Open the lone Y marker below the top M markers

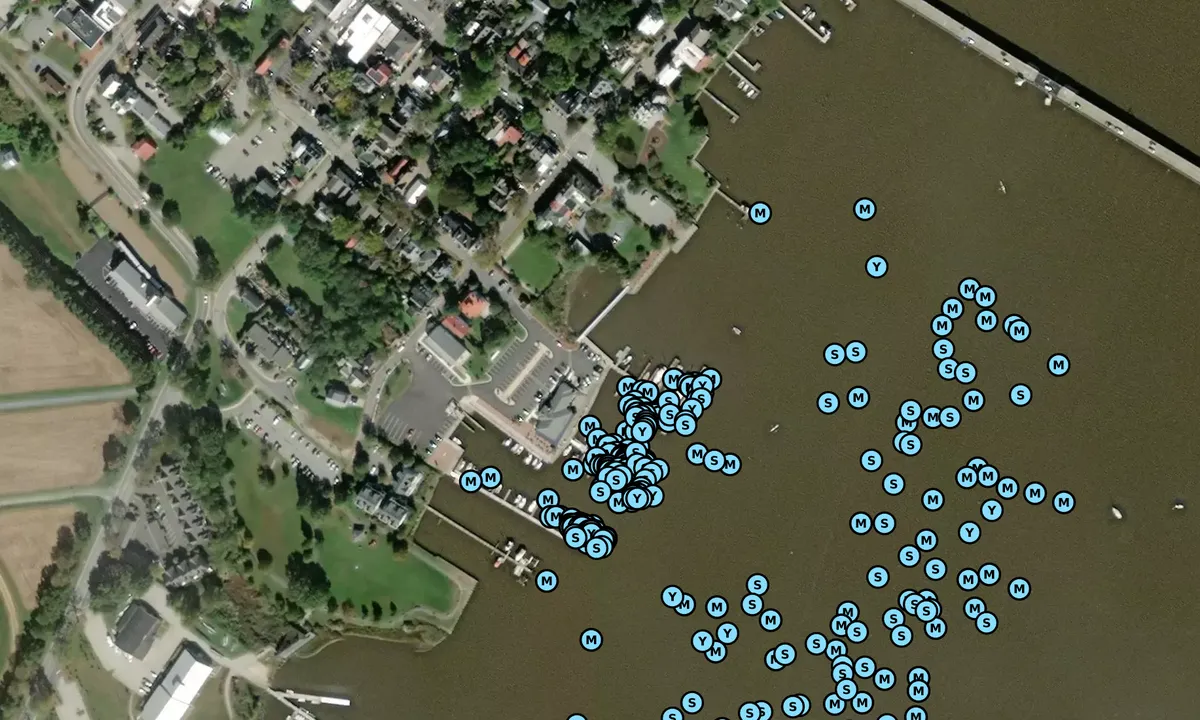(x=876, y=267)
